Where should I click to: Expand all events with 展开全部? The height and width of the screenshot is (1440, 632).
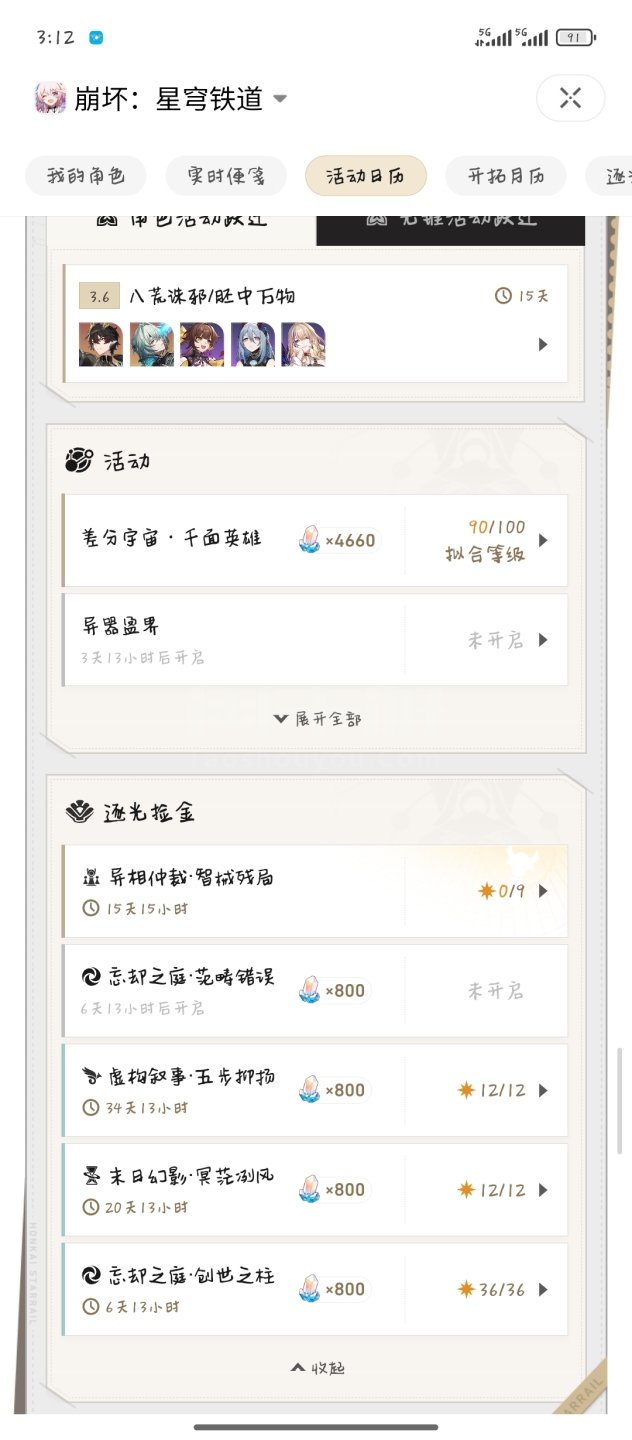[317, 719]
